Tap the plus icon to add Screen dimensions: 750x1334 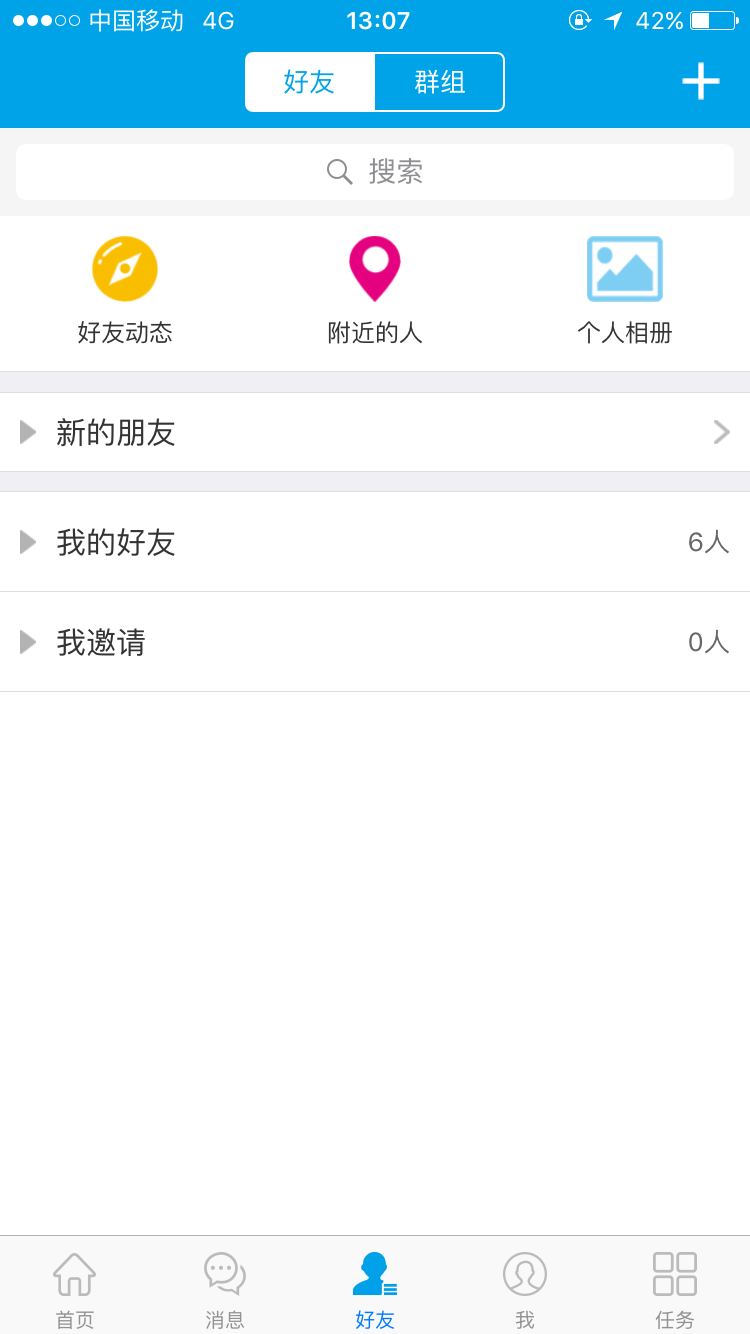pyautogui.click(x=700, y=81)
